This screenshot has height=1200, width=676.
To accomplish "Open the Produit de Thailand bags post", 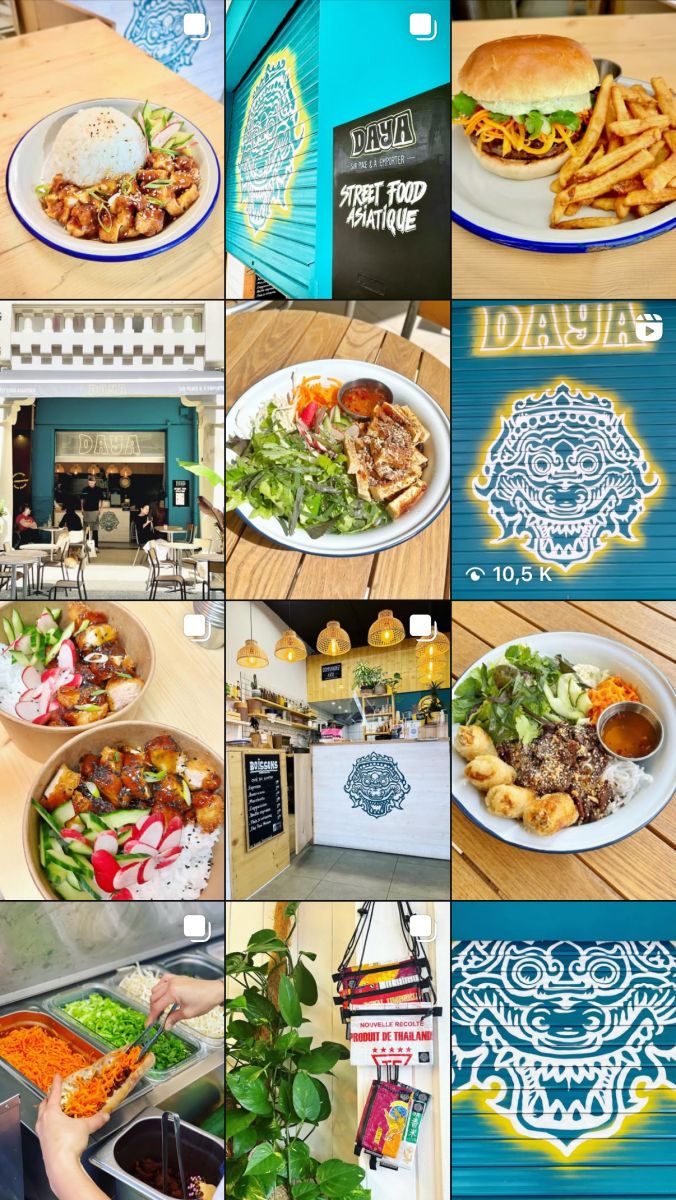I will pyautogui.click(x=337, y=1050).
